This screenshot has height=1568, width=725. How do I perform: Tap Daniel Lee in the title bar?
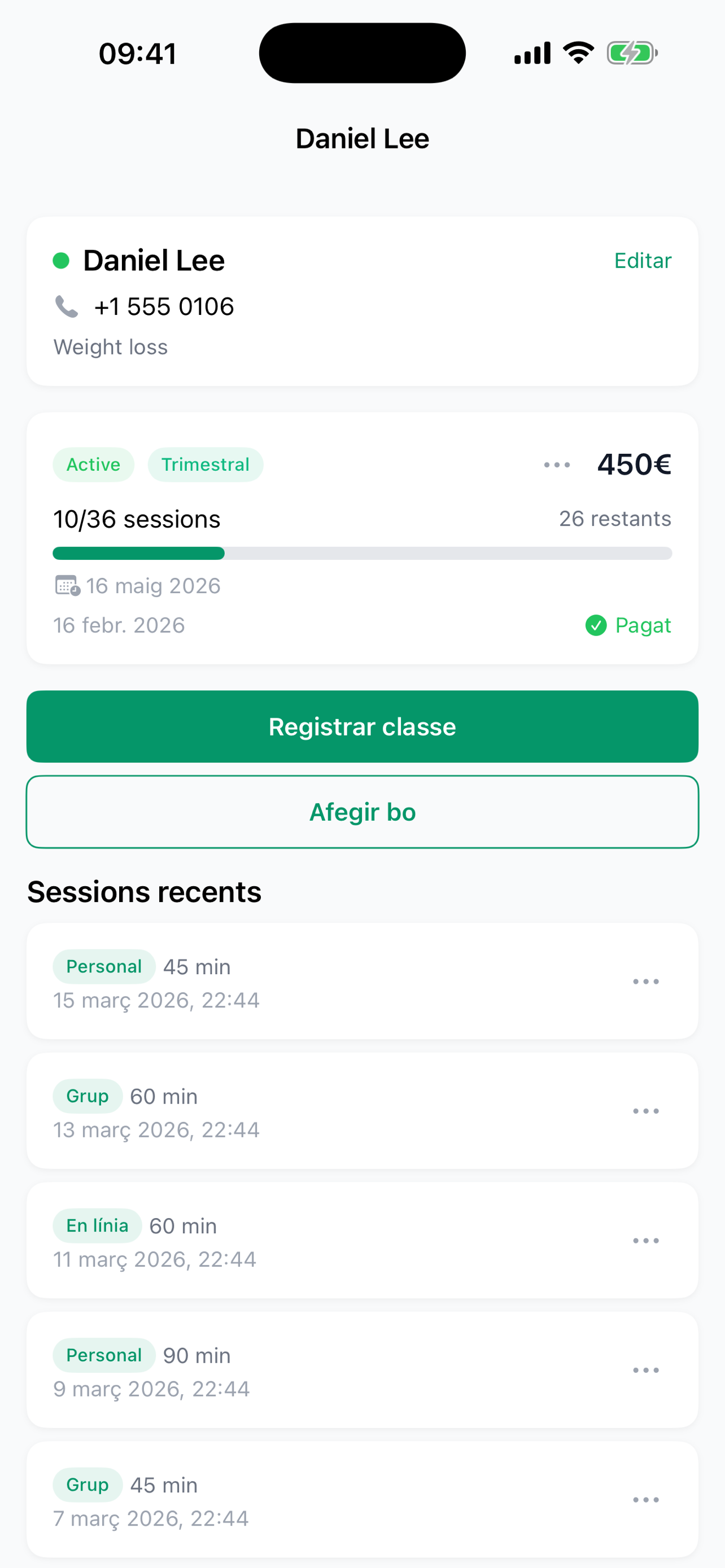(x=362, y=138)
